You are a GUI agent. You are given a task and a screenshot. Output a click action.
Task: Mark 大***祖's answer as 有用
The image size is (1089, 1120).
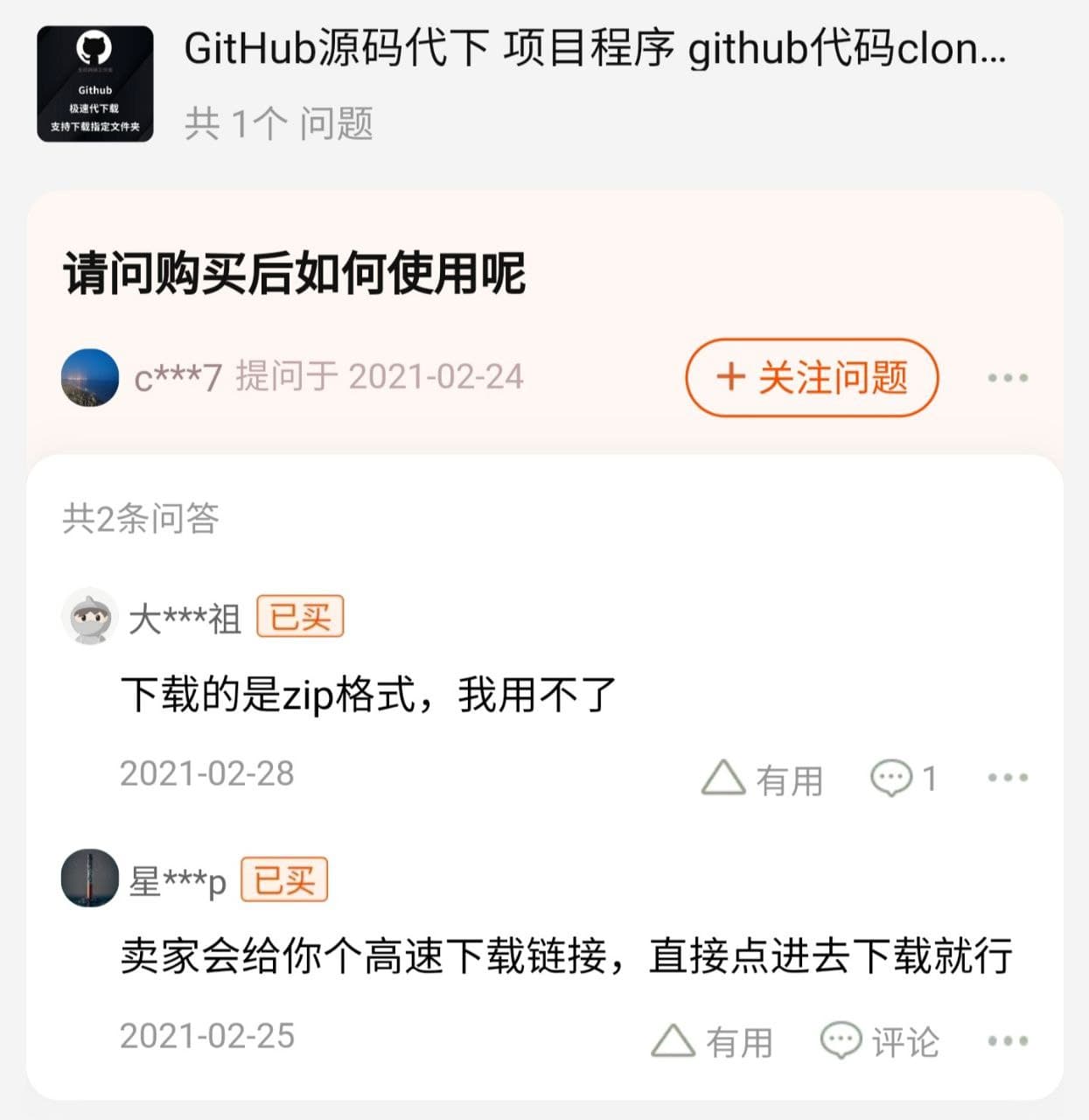[x=762, y=778]
